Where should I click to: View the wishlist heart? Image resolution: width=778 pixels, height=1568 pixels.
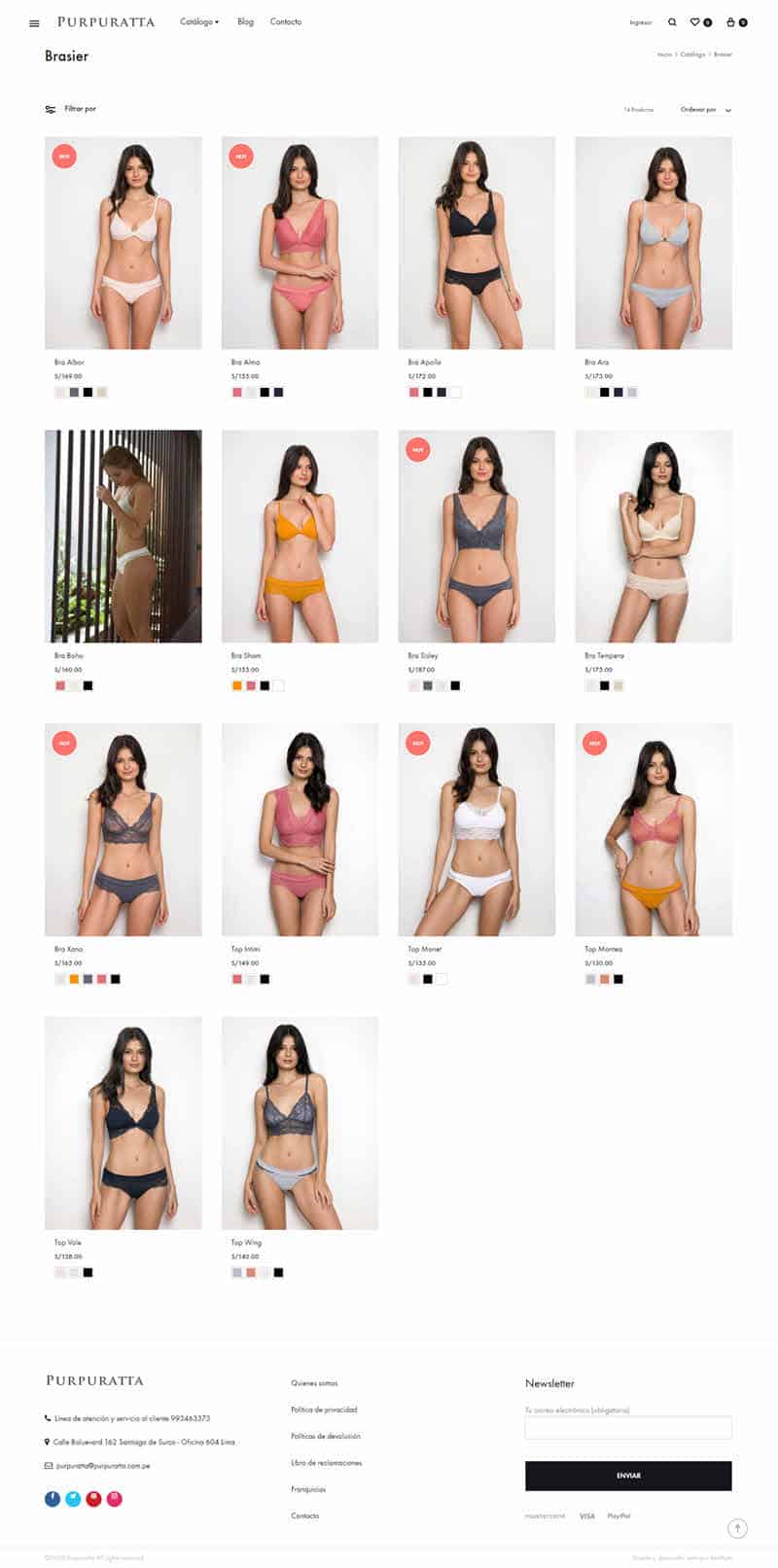695,22
